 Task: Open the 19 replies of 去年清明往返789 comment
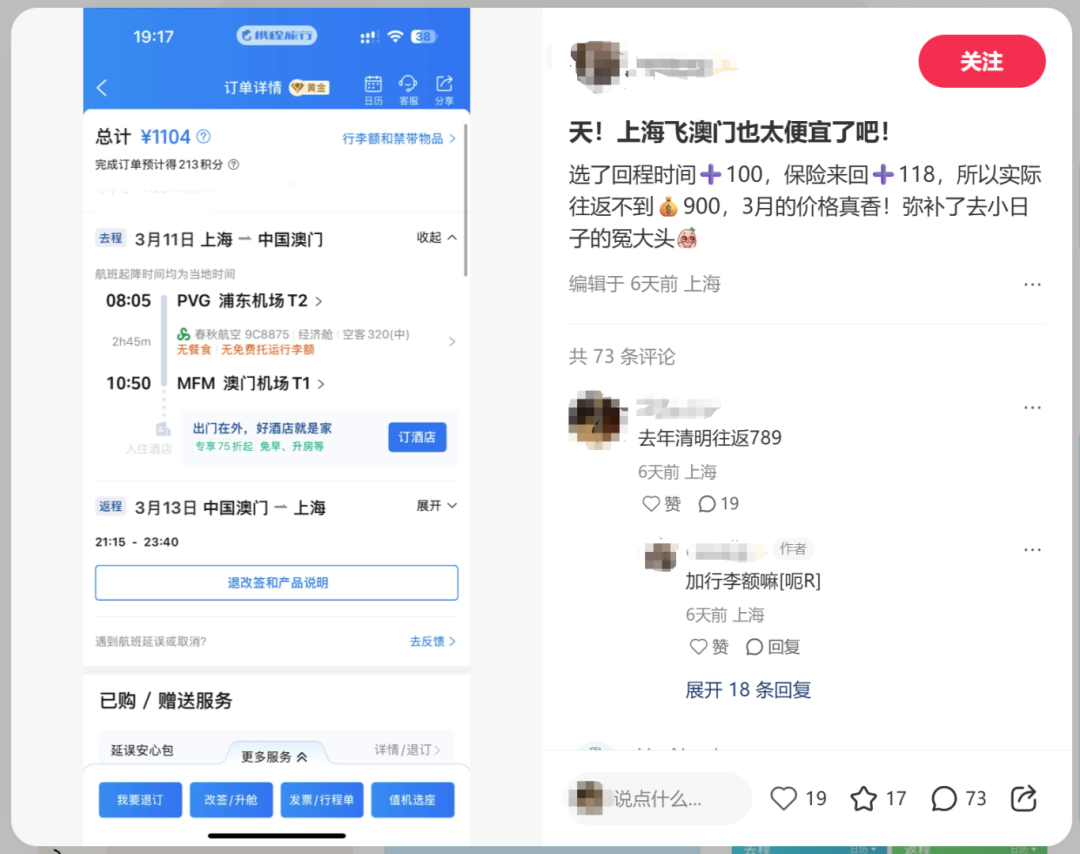[x=718, y=504]
